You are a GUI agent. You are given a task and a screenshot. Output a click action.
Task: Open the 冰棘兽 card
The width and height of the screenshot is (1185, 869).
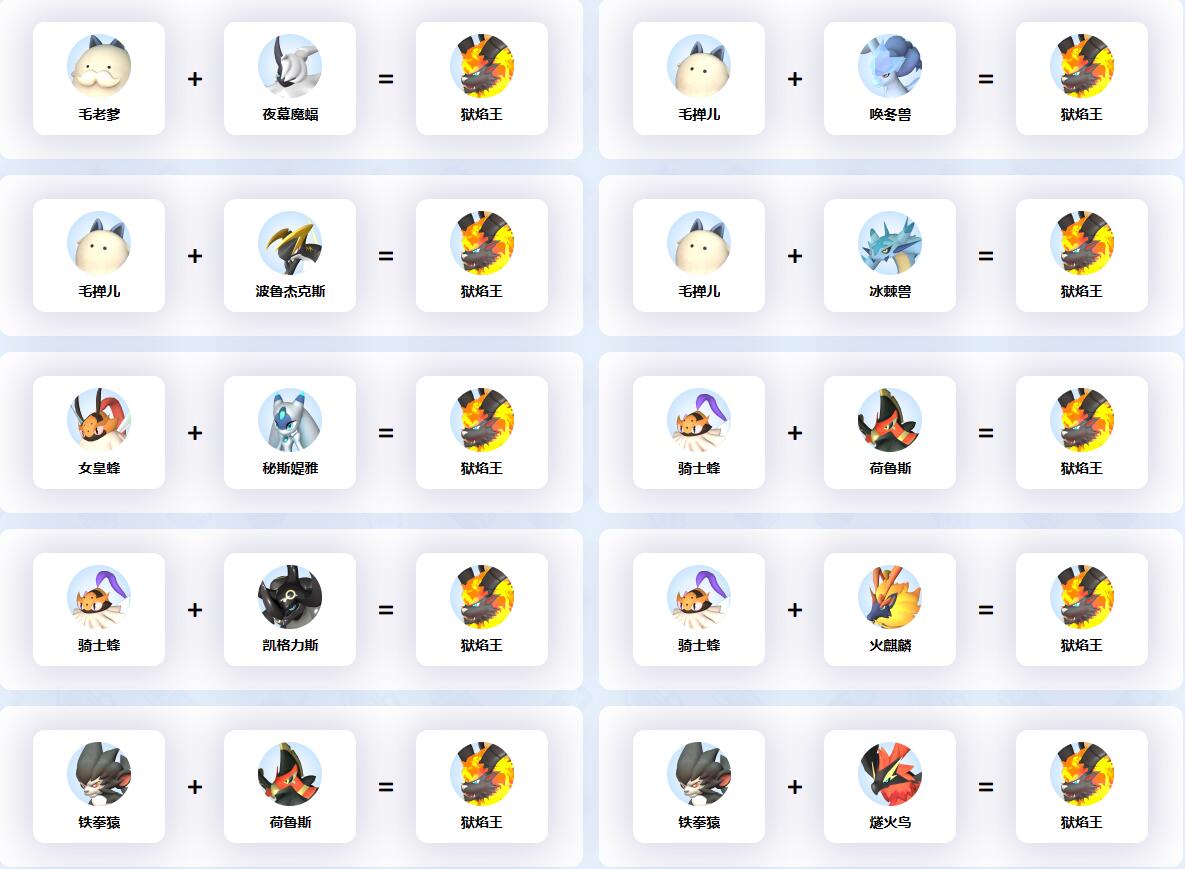point(890,255)
